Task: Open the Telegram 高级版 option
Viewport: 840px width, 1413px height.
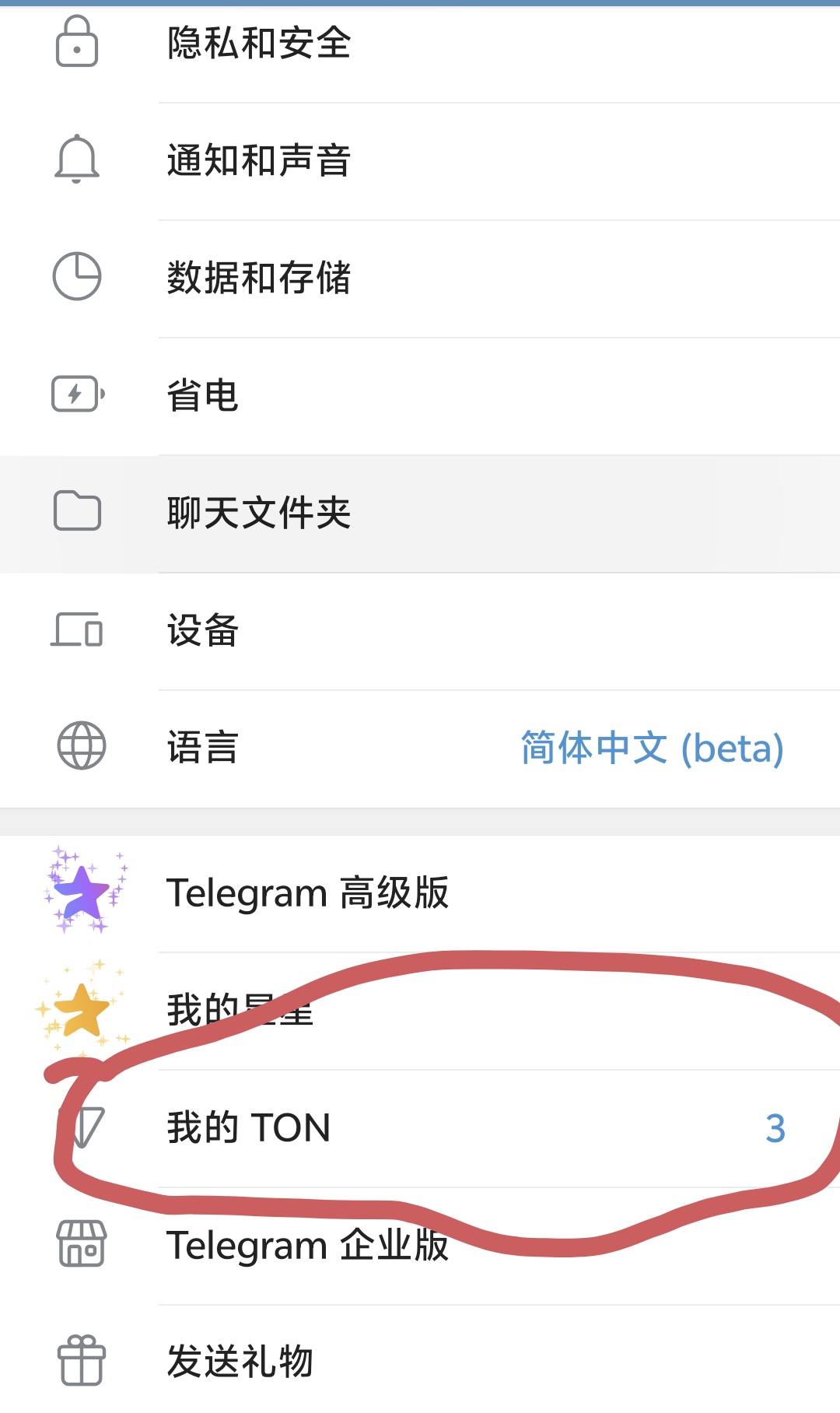Action: tap(310, 893)
